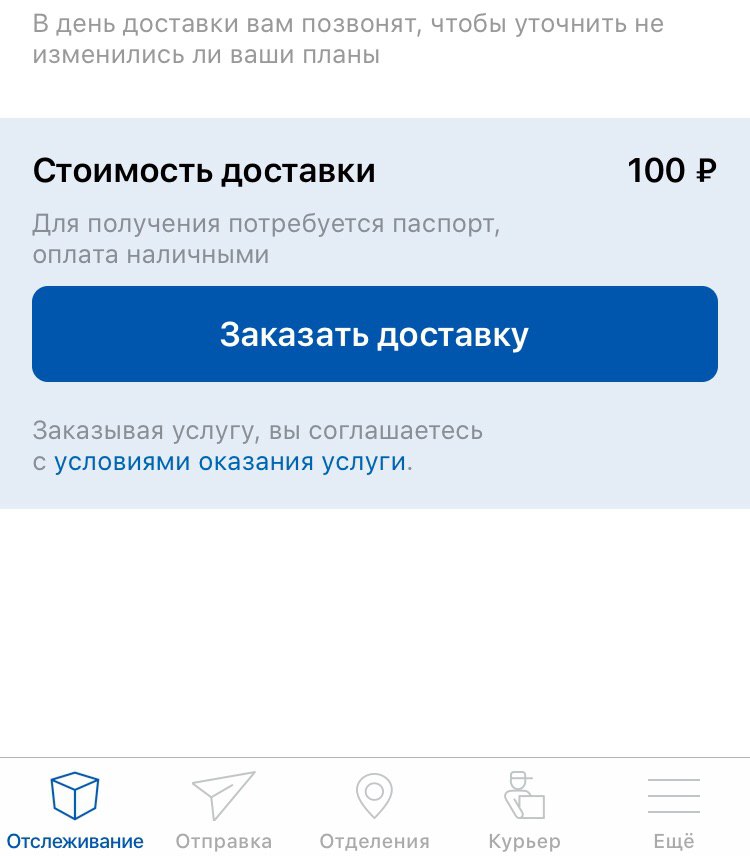Viewport: 750px width, 856px height.
Task: Select the Курьер tab
Action: pyautogui.click(x=524, y=808)
